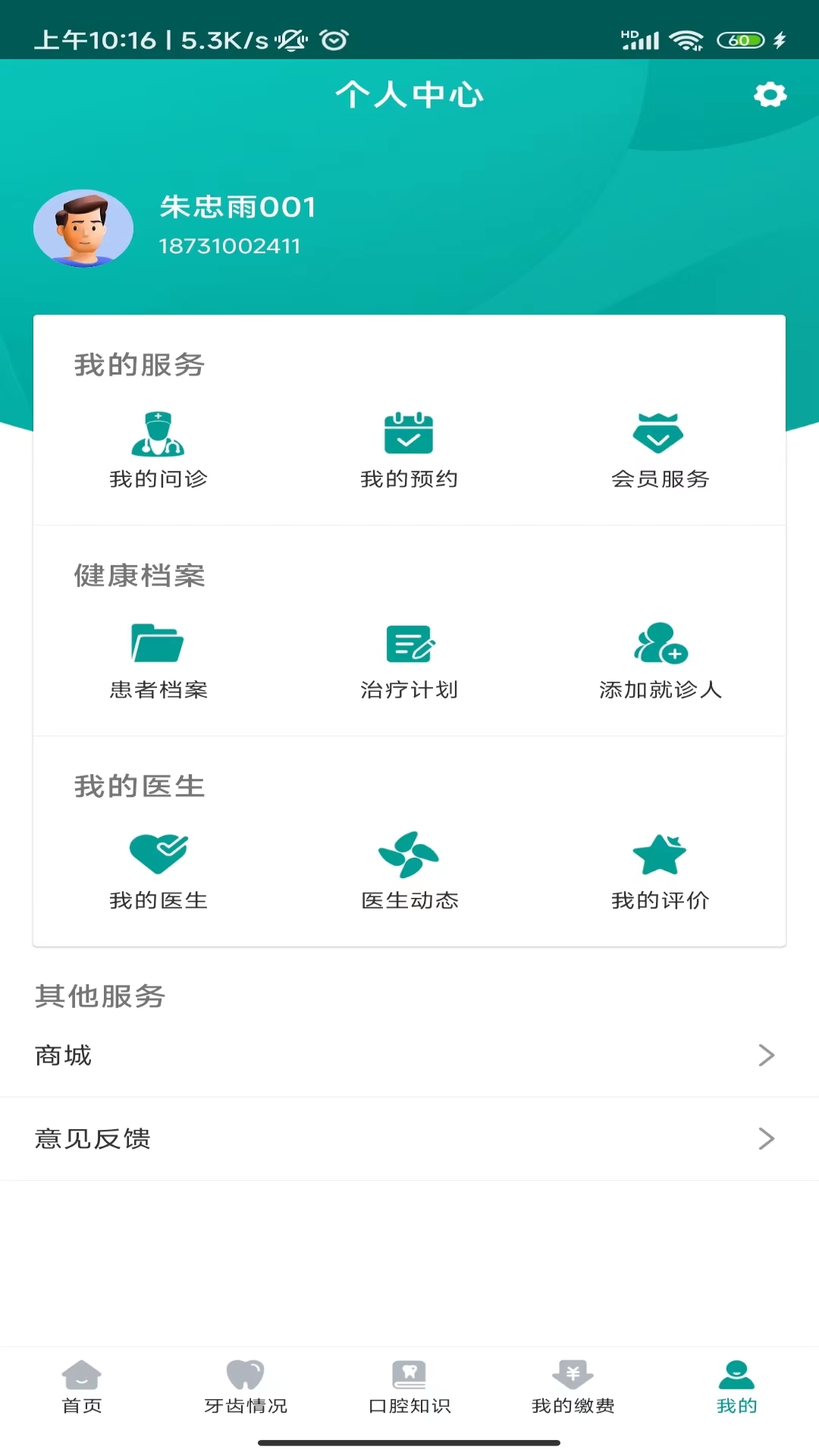
Task: Switch to the 首页 tab
Action: click(82, 1386)
